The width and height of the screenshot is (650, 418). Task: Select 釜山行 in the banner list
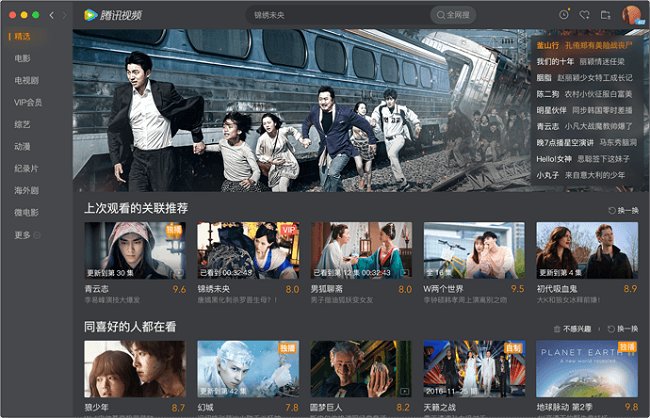tap(548, 45)
